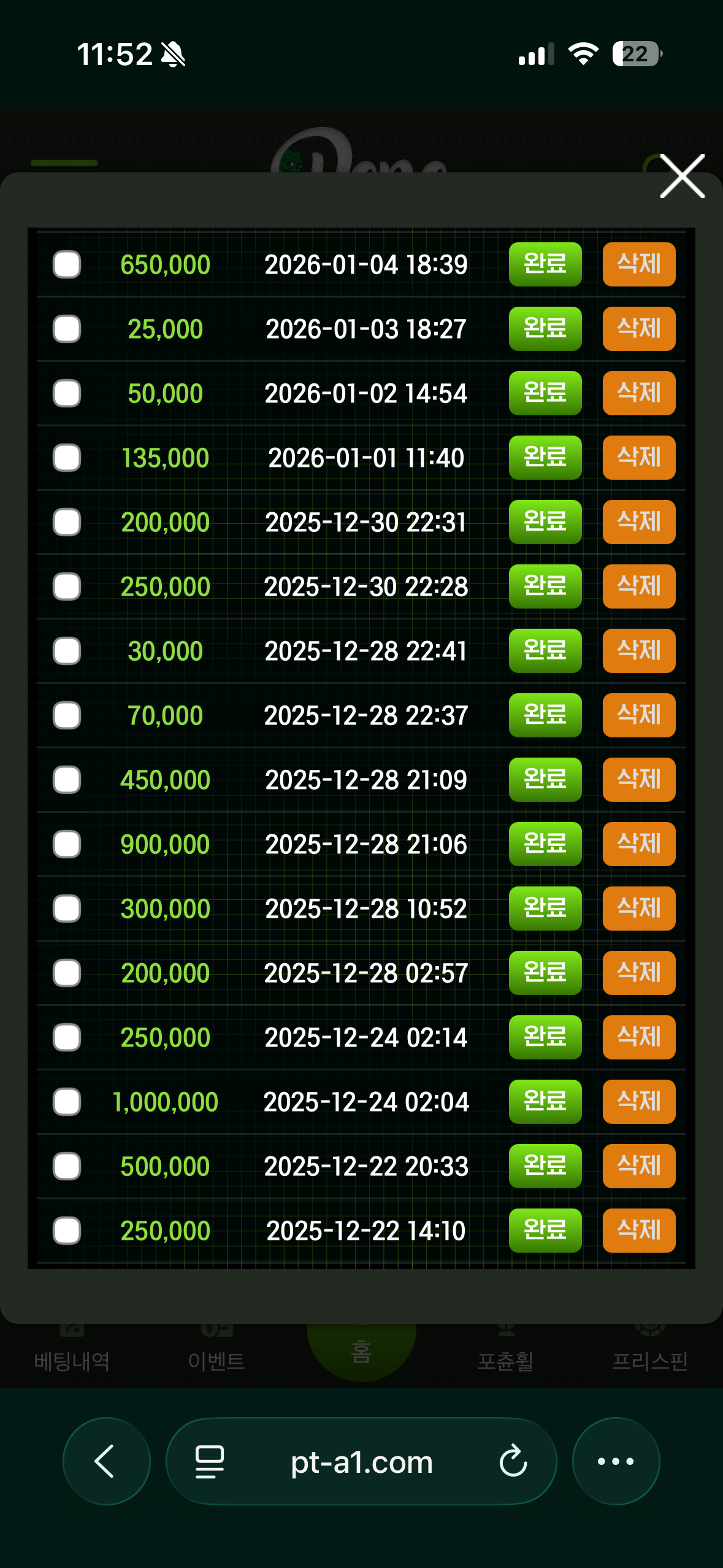Open the browser's more options menu
This screenshot has width=723, height=1568.
(x=616, y=1461)
